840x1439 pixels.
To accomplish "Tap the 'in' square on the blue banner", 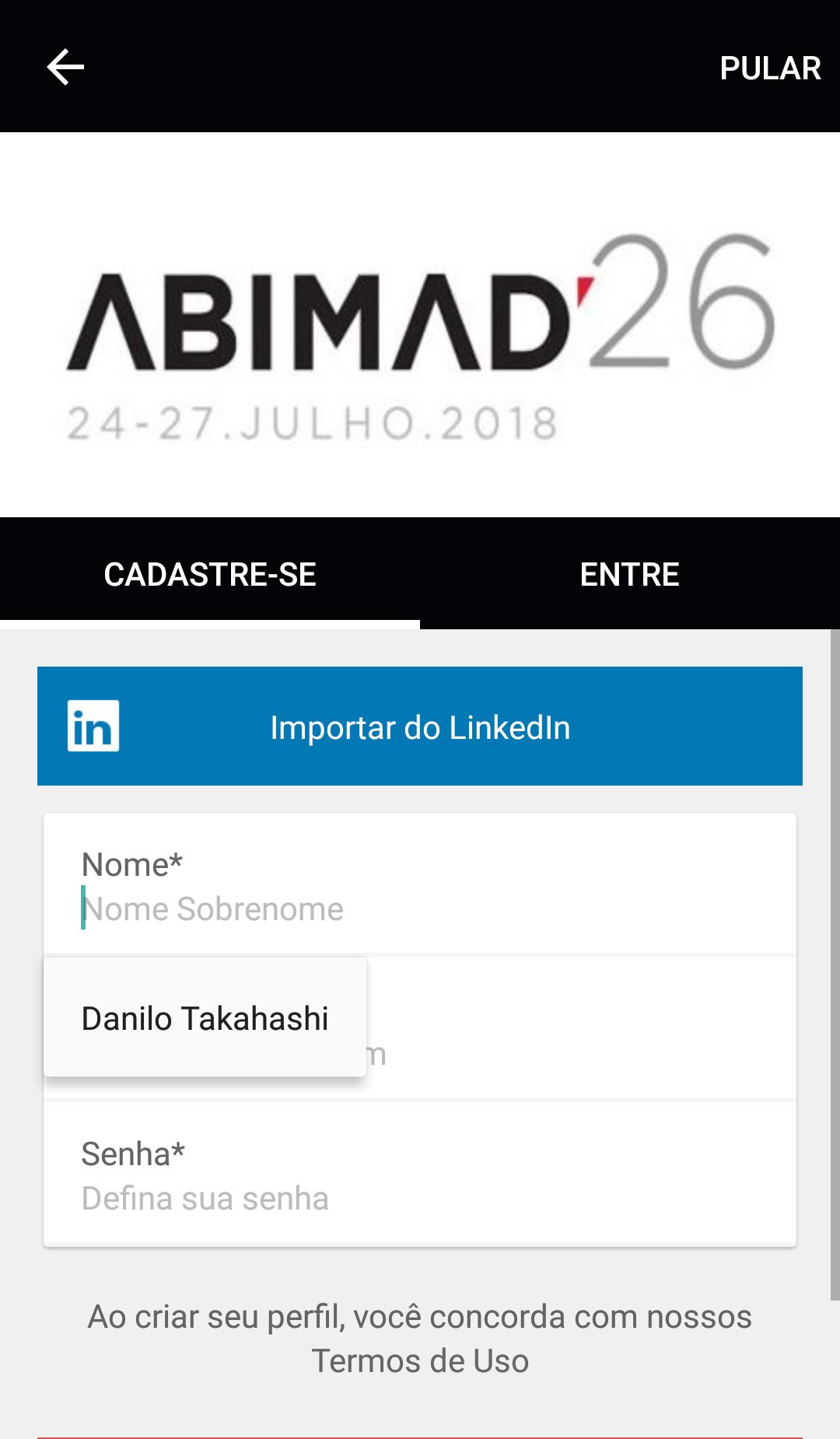I will point(93,726).
